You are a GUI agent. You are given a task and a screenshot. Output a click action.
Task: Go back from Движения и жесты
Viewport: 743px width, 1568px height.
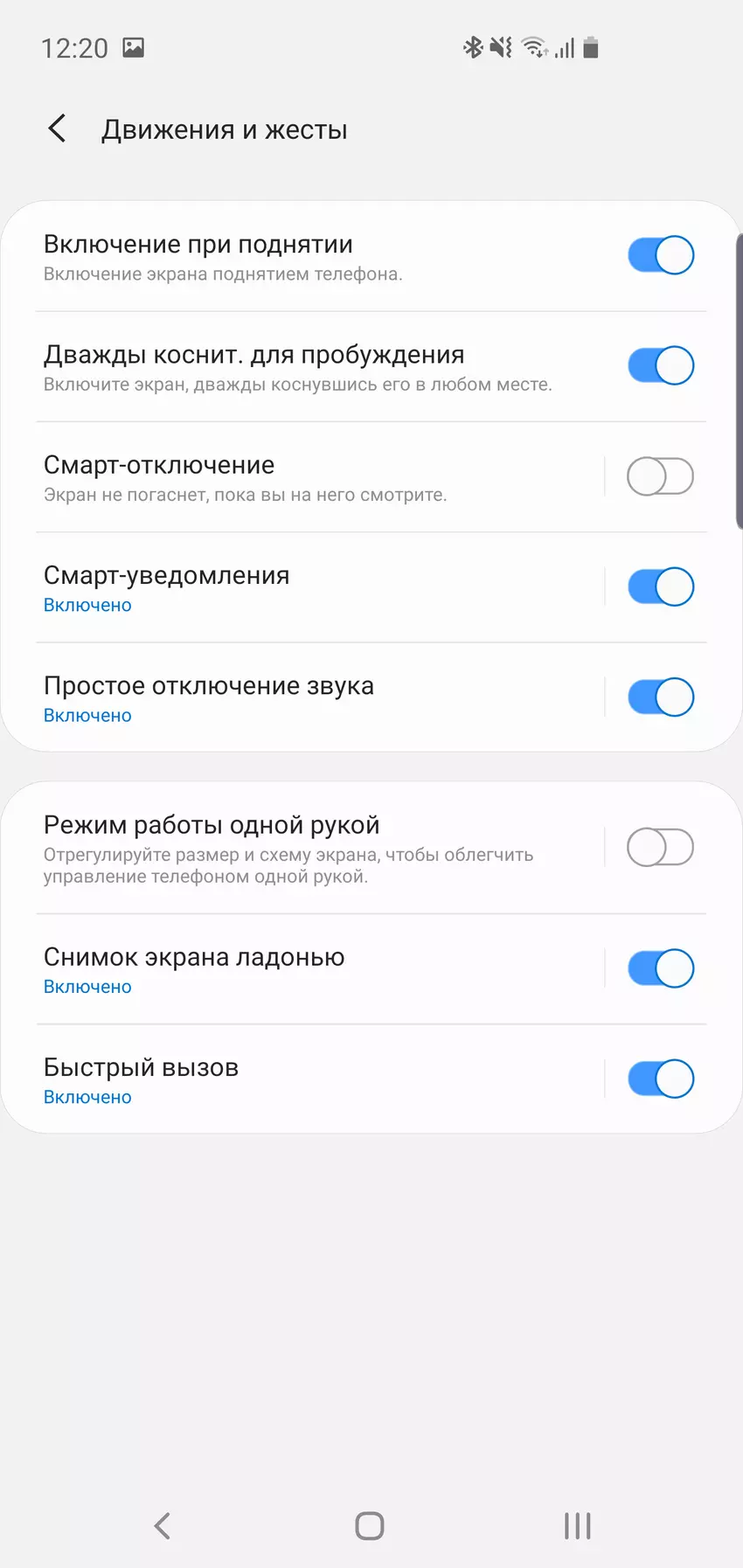coord(58,128)
